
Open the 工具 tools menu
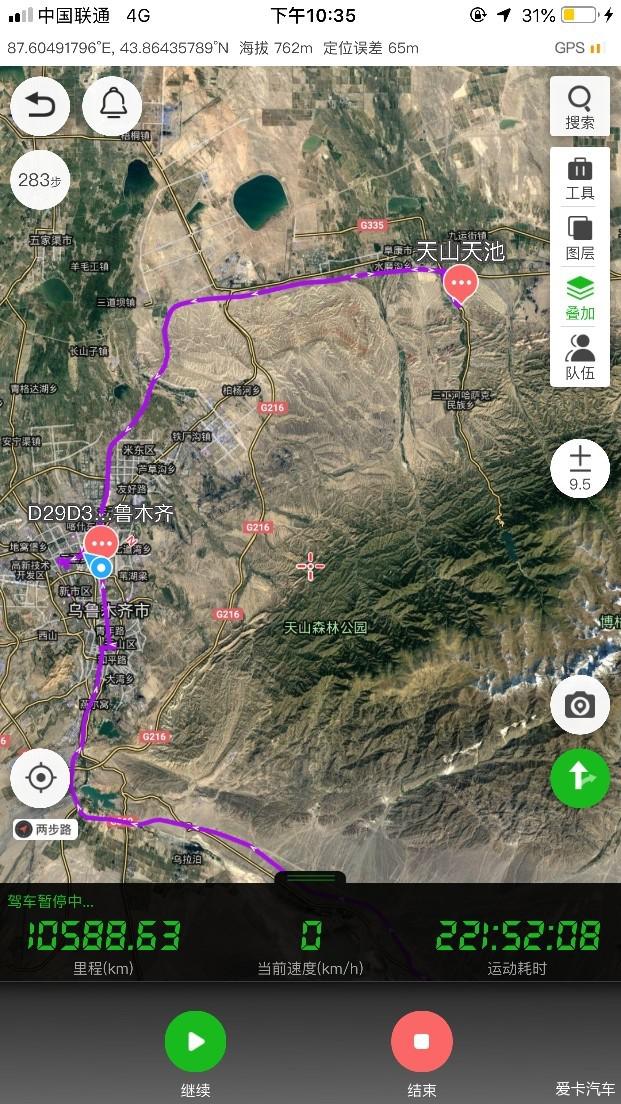580,179
